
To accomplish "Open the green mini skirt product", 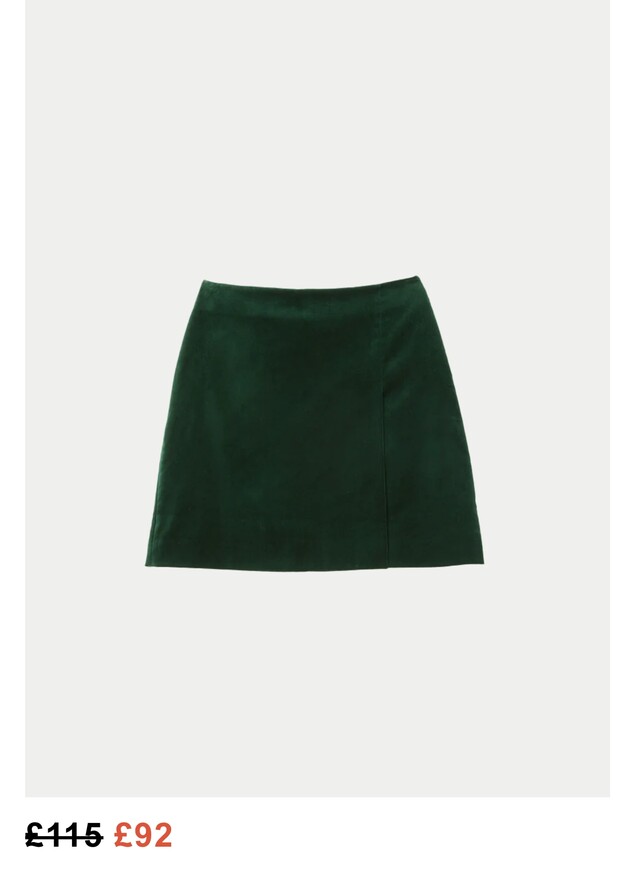I will pos(314,423).
